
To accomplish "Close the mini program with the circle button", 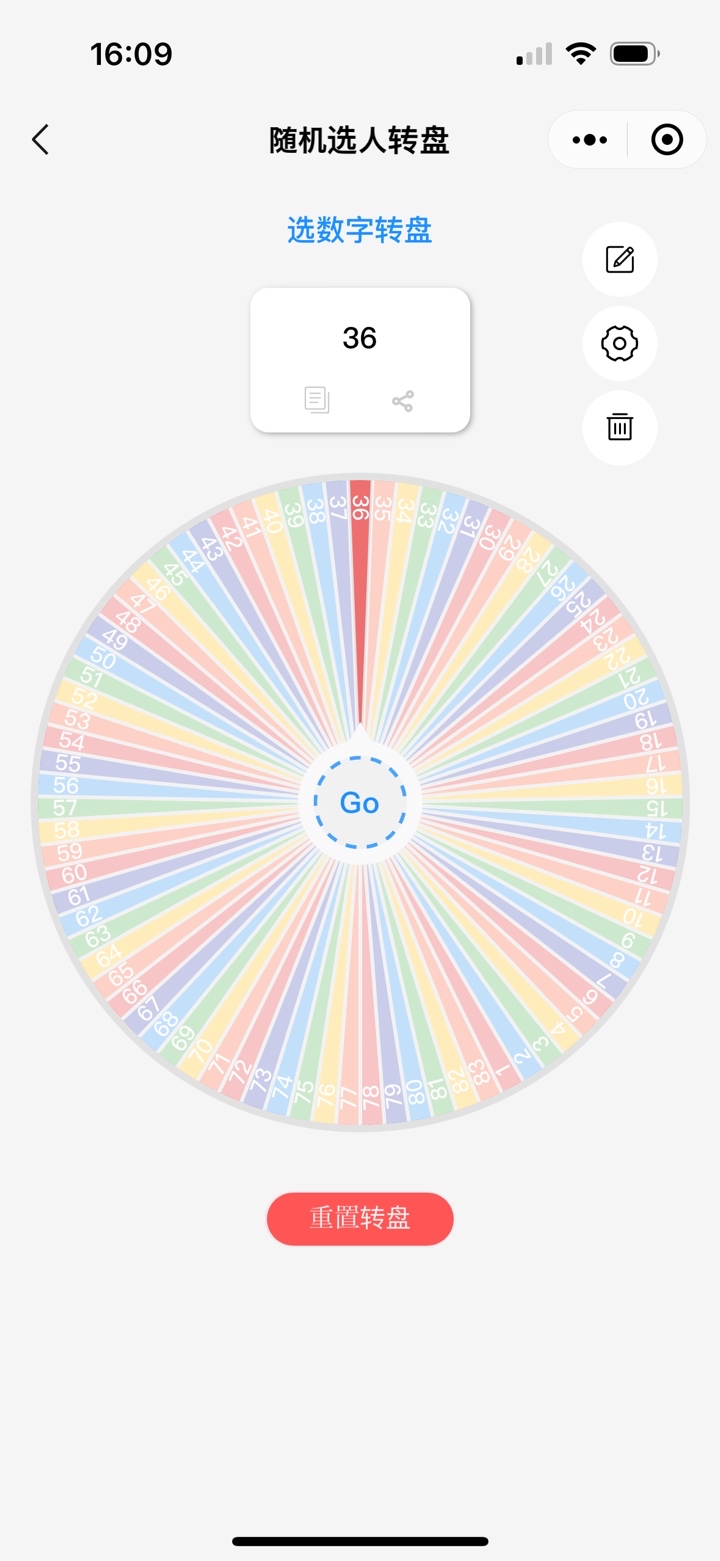I will coord(667,140).
